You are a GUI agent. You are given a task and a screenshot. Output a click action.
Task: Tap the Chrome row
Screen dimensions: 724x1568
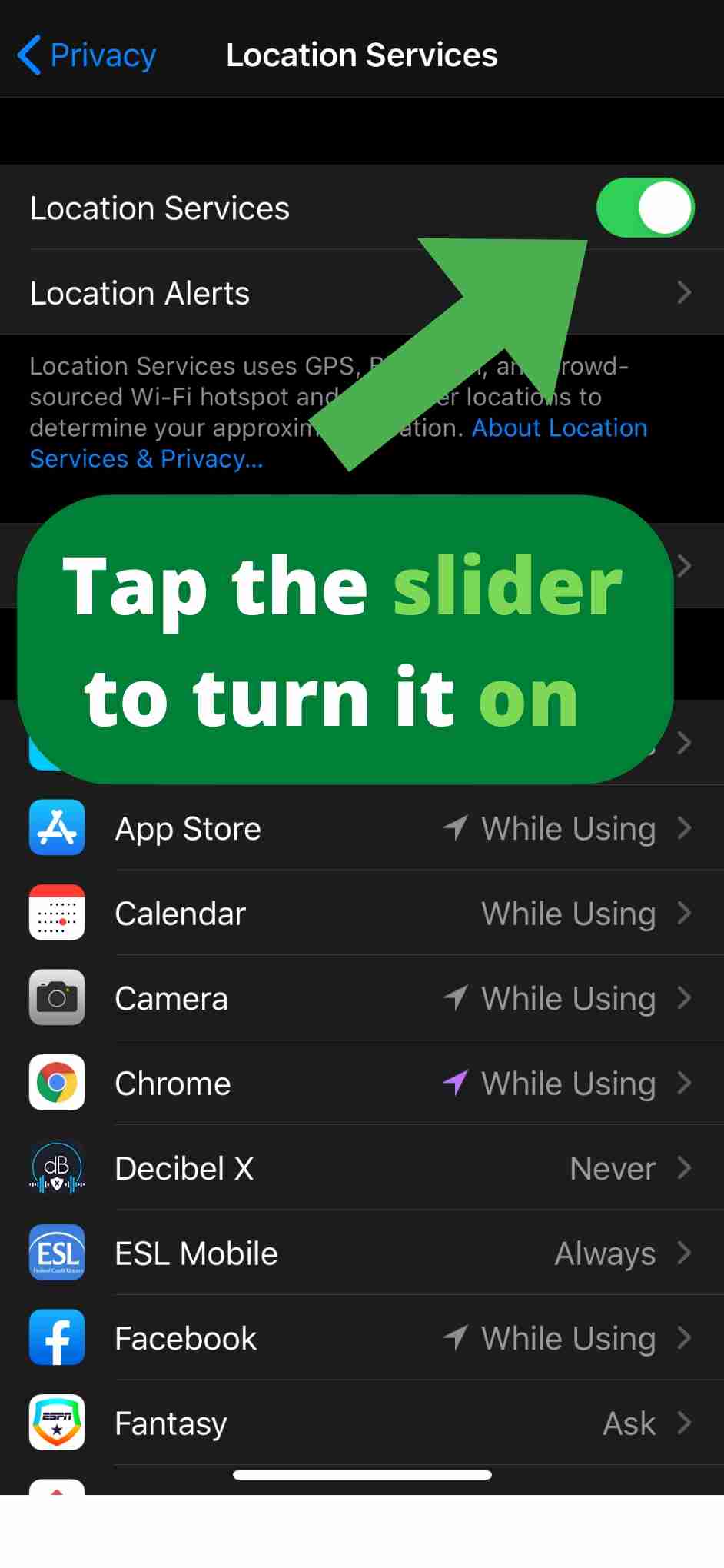[361, 1083]
